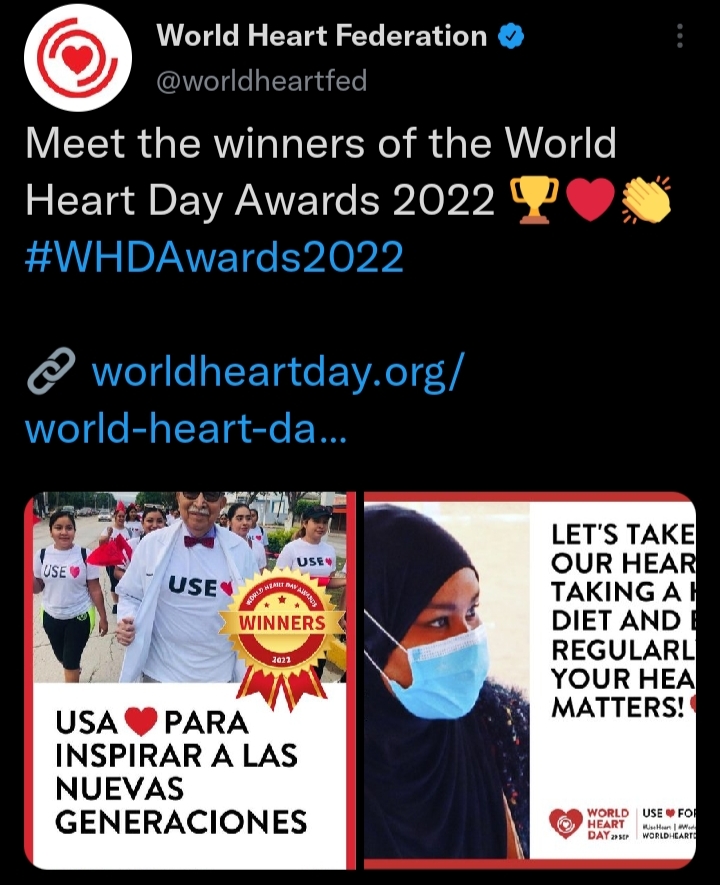Open the @worldheartfed handle
Image resolution: width=720 pixels, height=885 pixels.
point(261,81)
